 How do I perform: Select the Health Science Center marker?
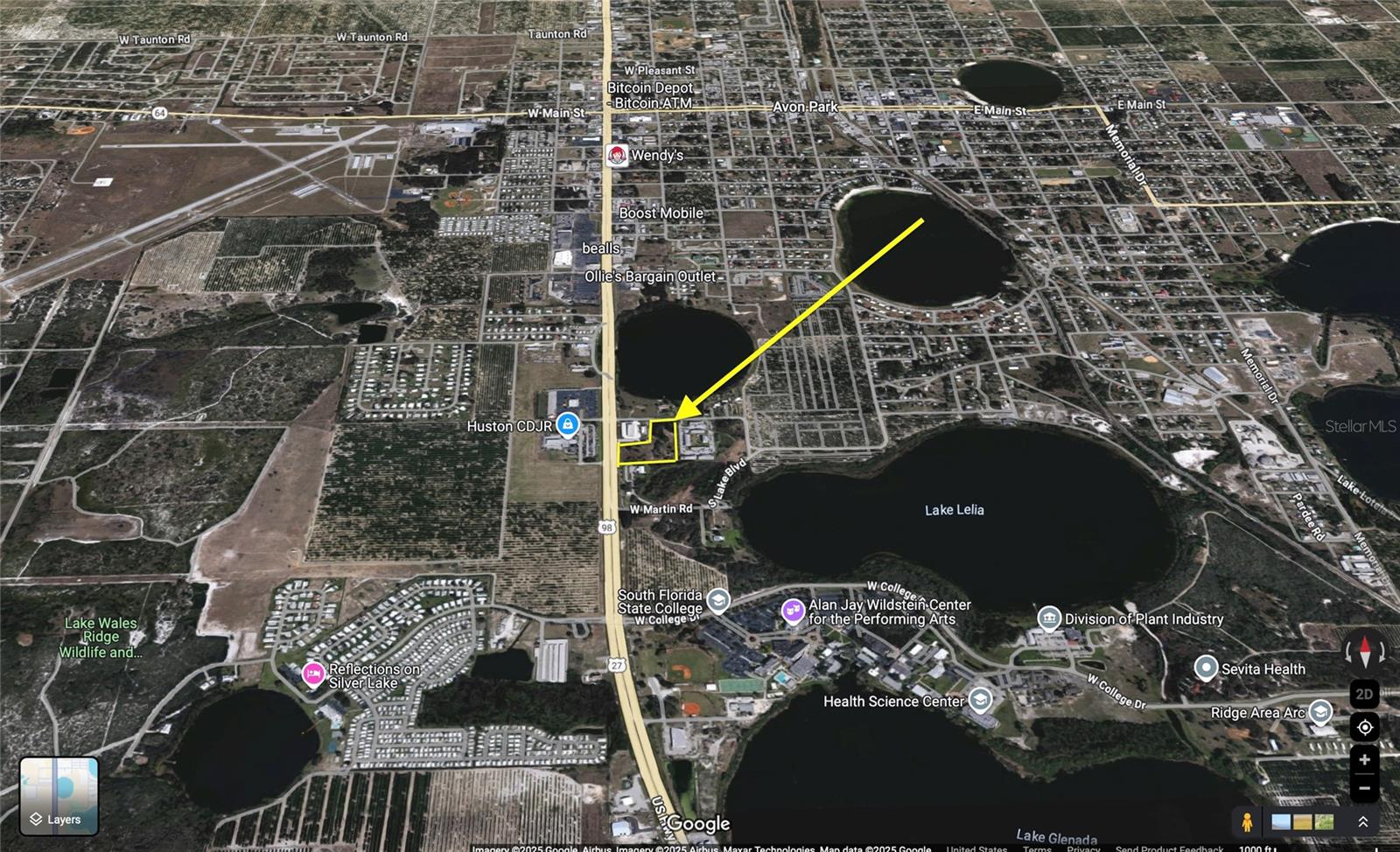980,701
